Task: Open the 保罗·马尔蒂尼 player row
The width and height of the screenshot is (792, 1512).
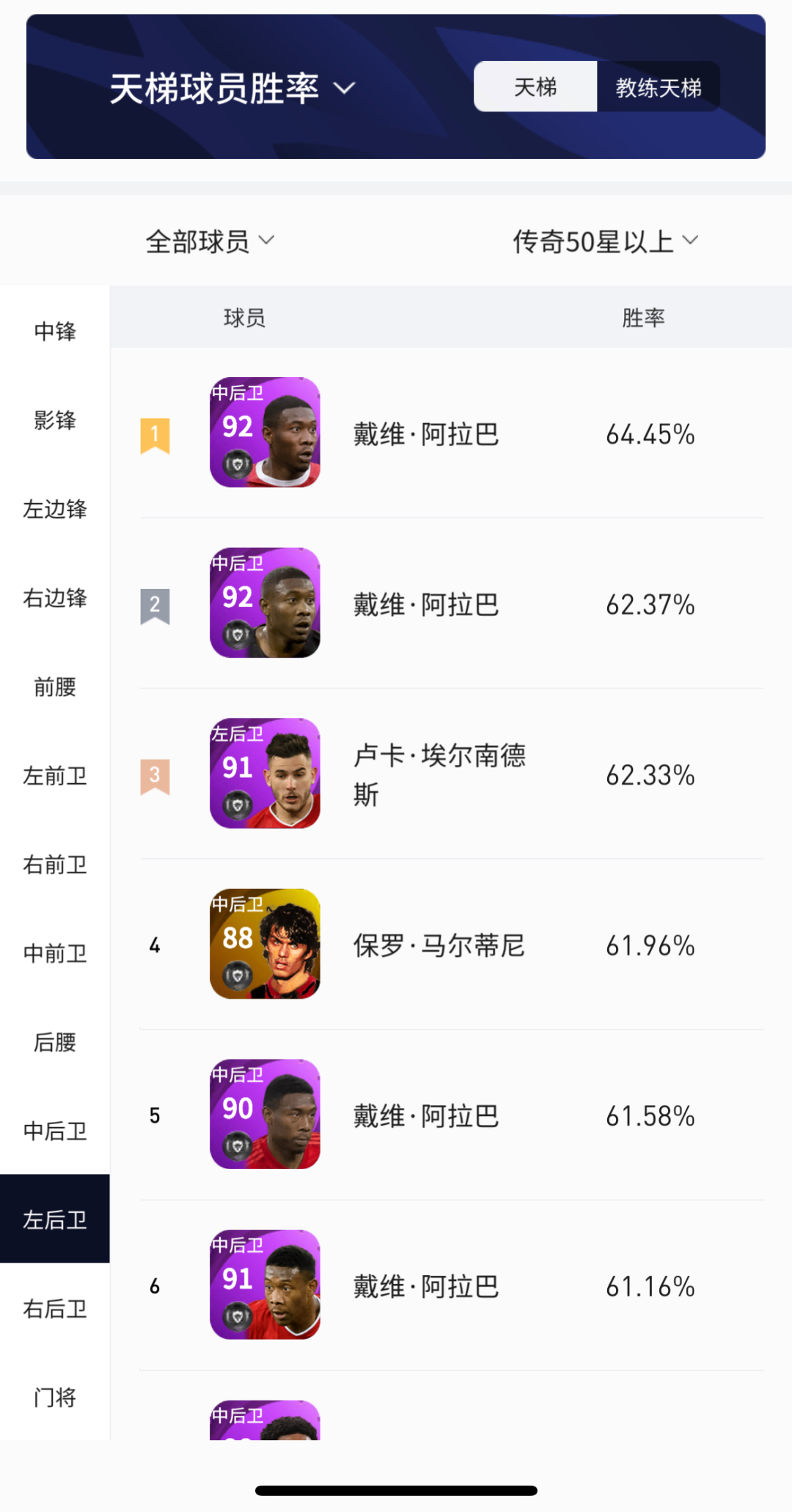Action: pyautogui.click(x=440, y=945)
